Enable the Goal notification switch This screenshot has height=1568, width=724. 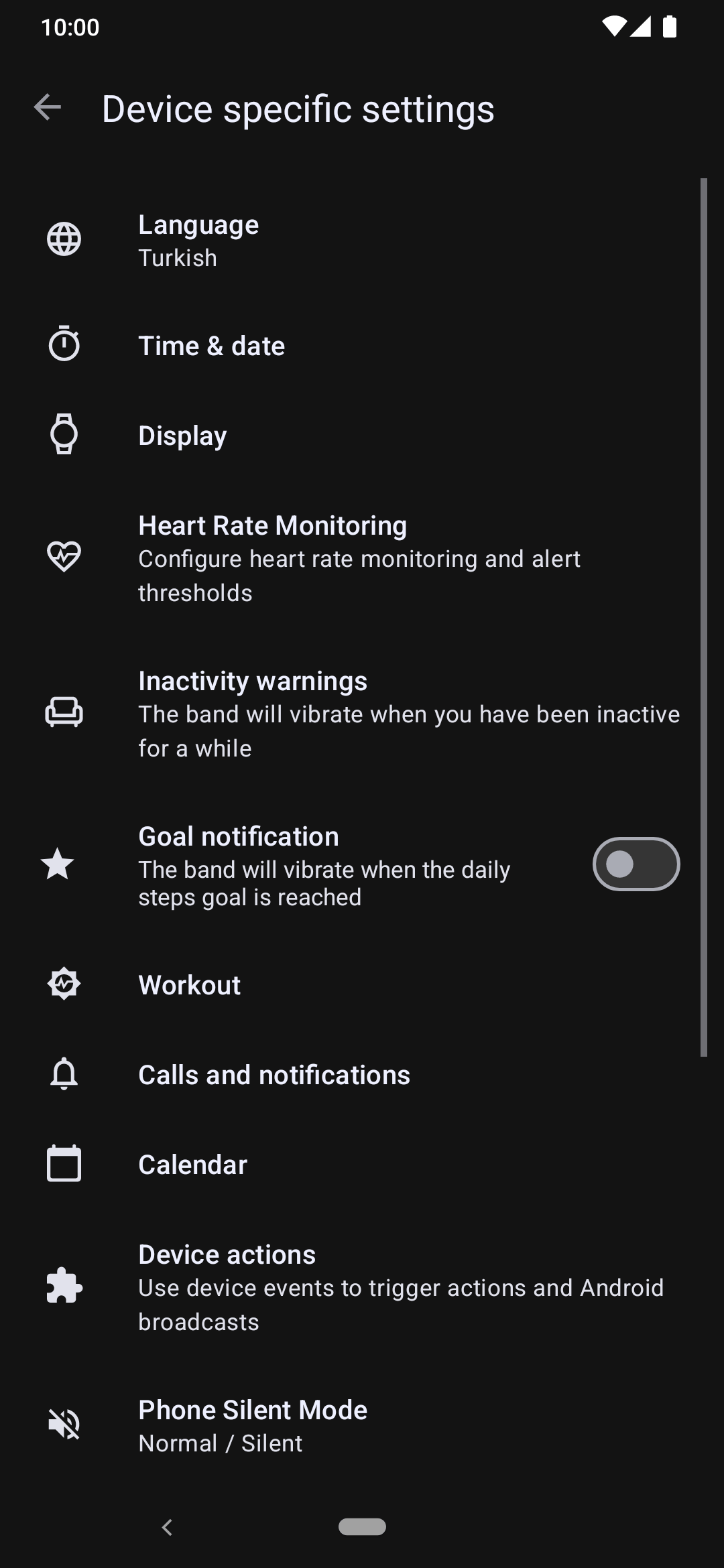coord(636,864)
